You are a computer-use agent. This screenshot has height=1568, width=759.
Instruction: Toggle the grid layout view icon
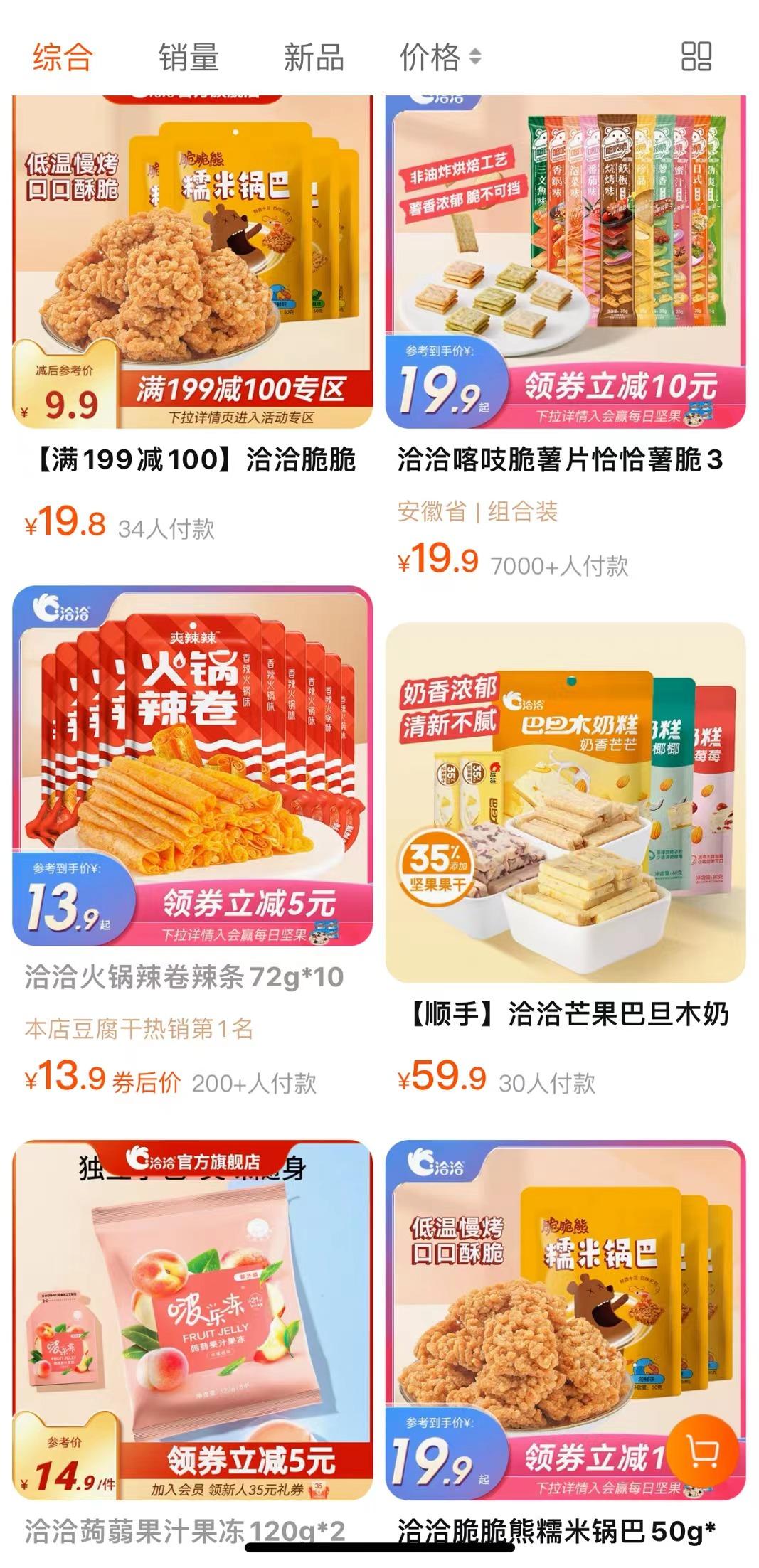click(x=696, y=56)
